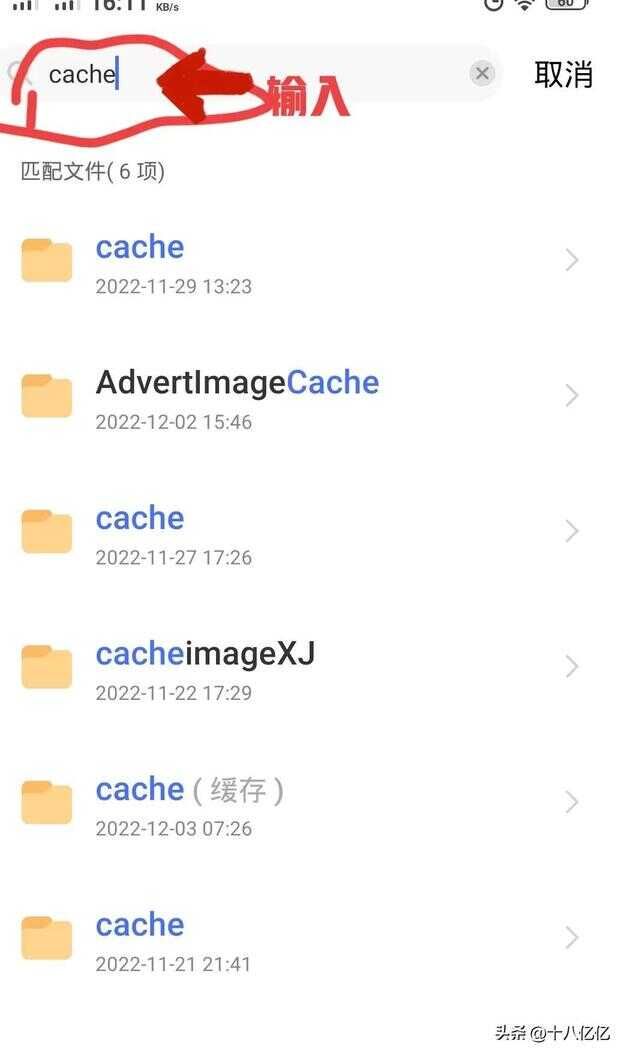
Task: Open the AdvertImageCache folder
Action: 312,396
